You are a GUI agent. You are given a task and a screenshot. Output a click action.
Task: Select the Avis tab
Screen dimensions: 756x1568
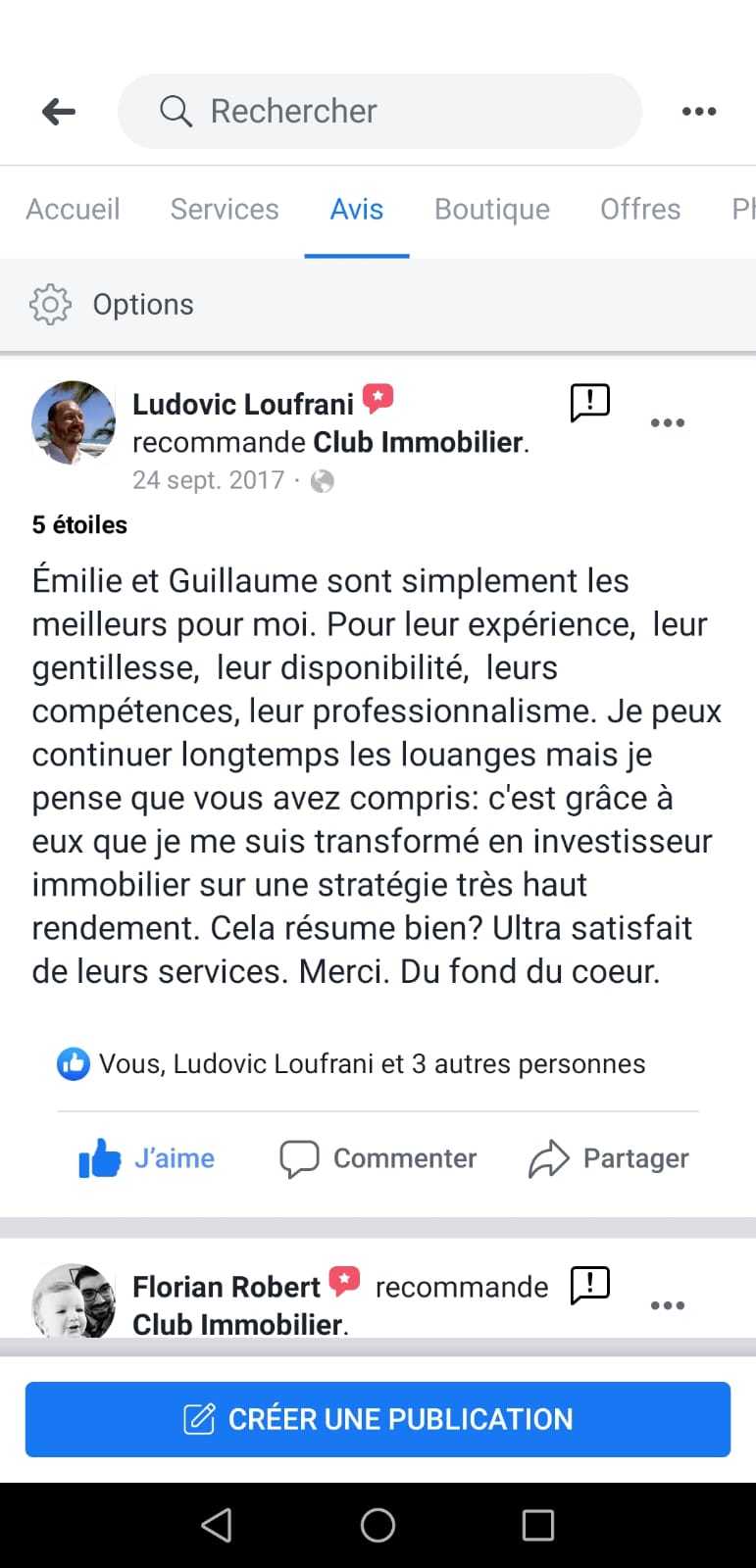click(x=357, y=209)
